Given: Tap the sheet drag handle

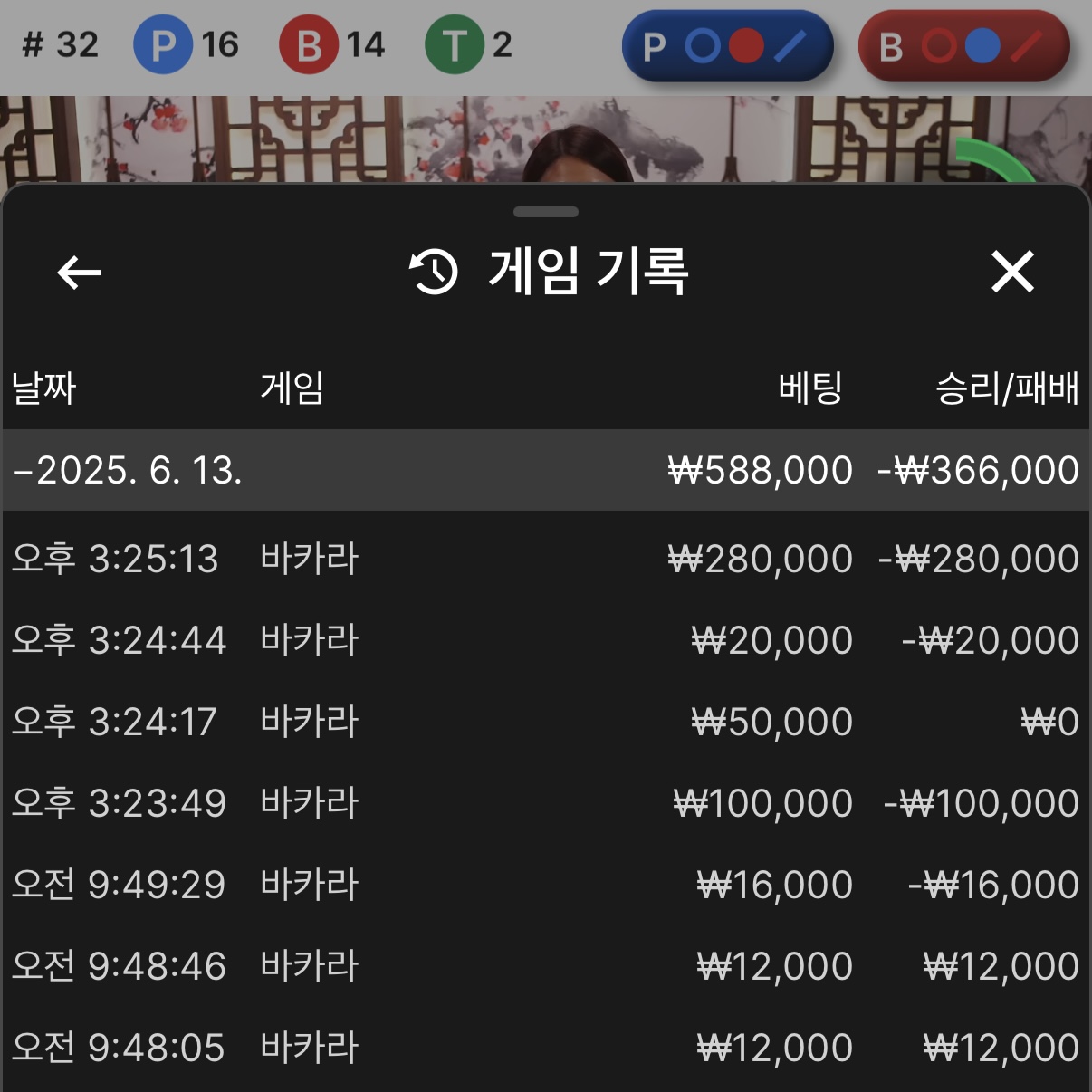Looking at the screenshot, I should (545, 212).
